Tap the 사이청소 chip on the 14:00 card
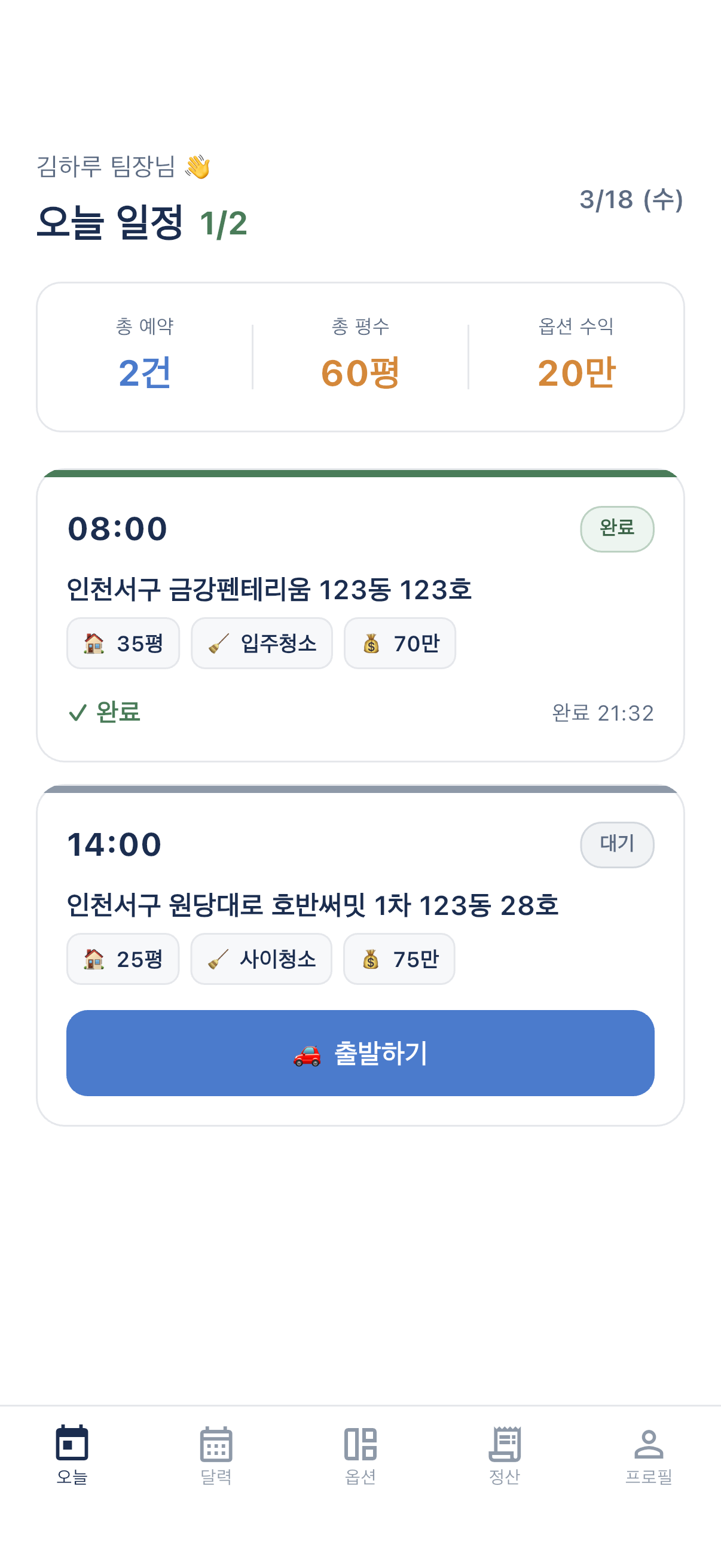 pyautogui.click(x=262, y=959)
